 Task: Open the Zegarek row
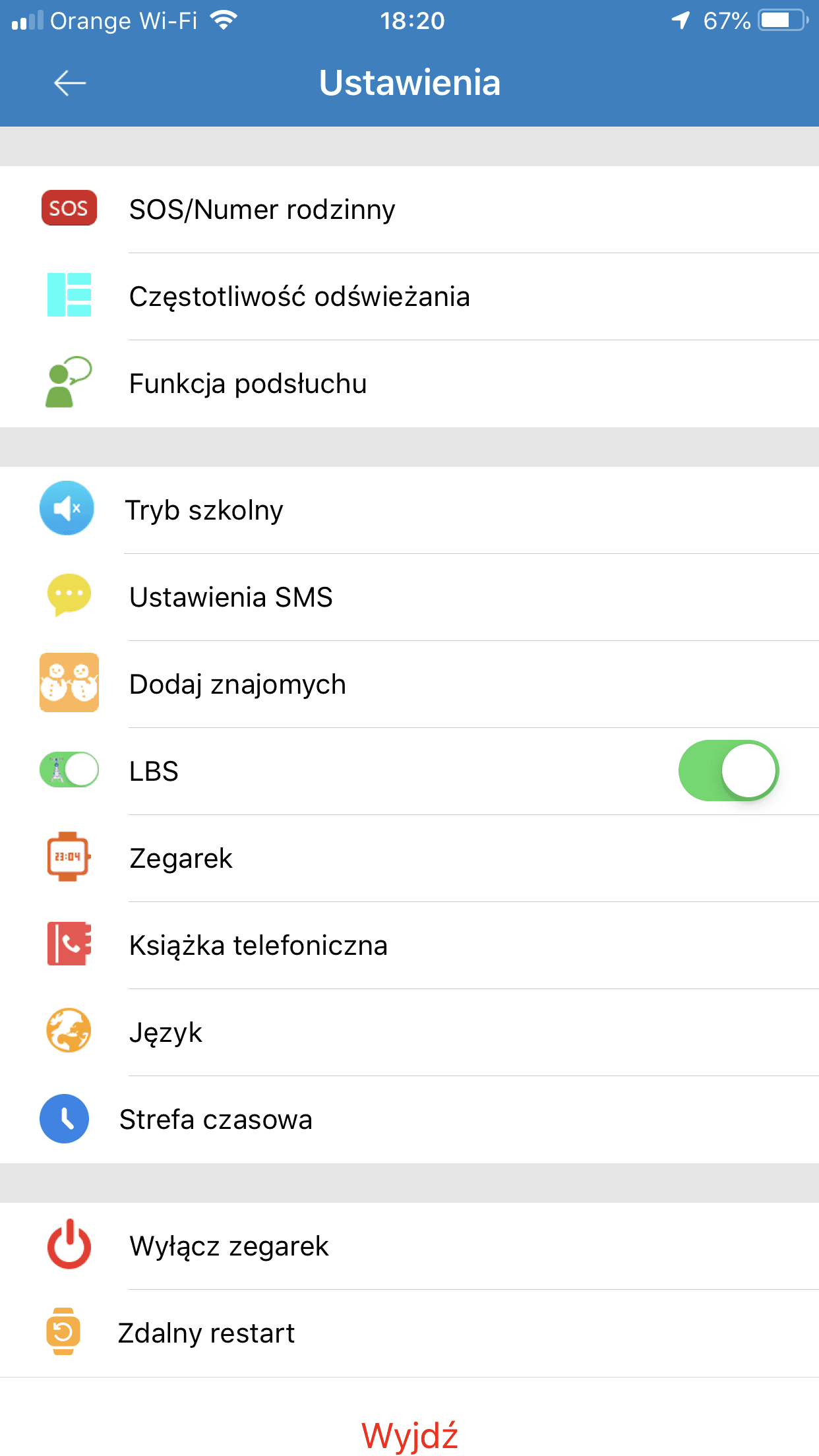tap(409, 859)
